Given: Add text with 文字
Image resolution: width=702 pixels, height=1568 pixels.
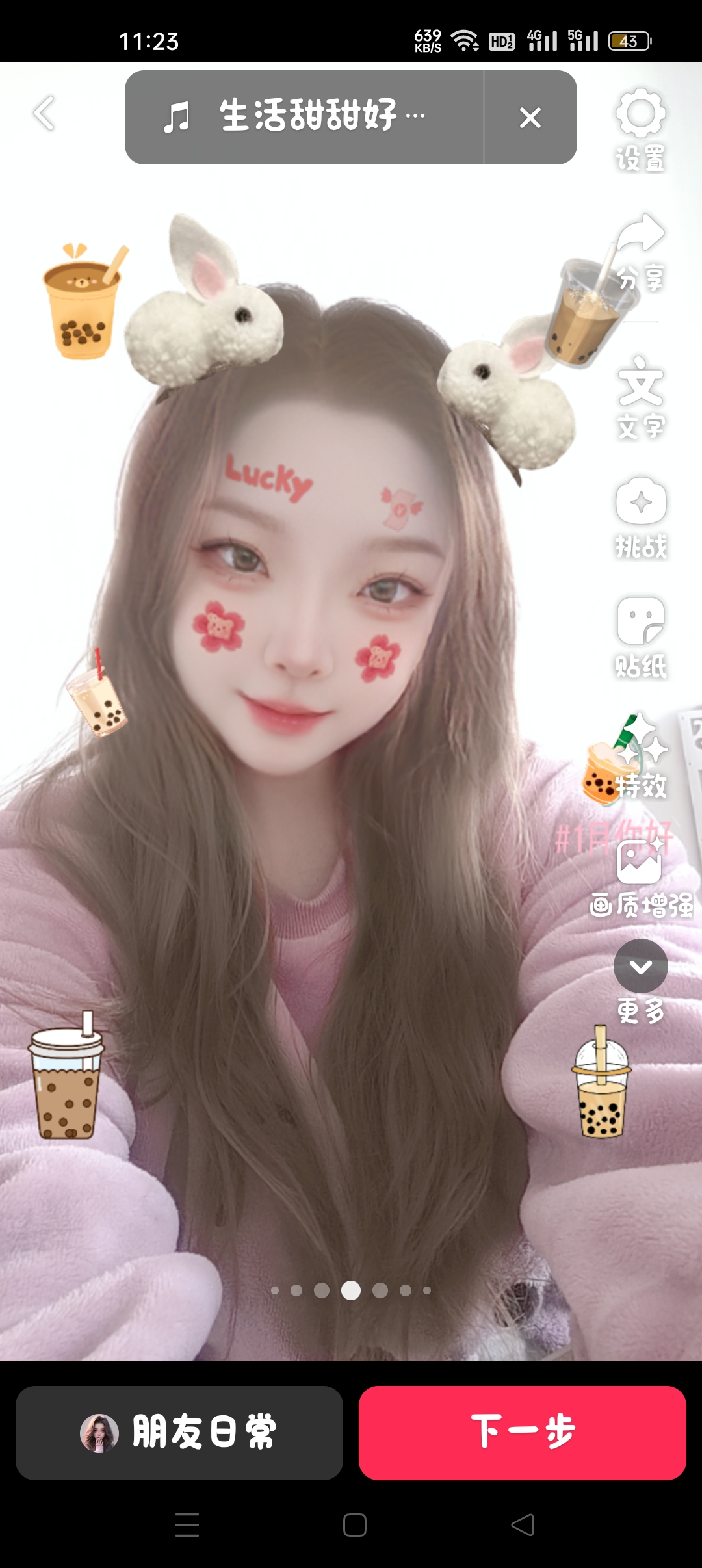Looking at the screenshot, I should click(641, 398).
